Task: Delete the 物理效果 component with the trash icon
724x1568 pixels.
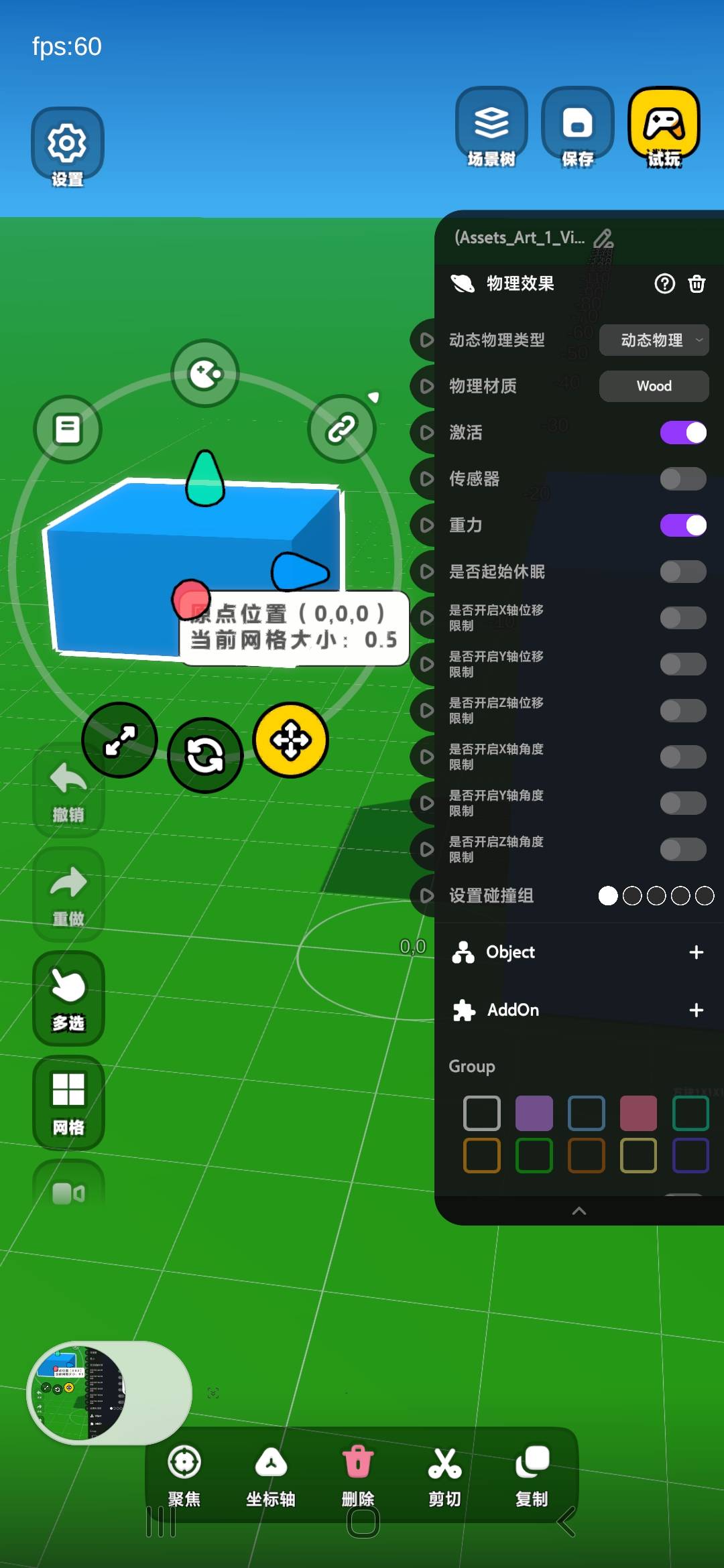Action: (x=697, y=284)
